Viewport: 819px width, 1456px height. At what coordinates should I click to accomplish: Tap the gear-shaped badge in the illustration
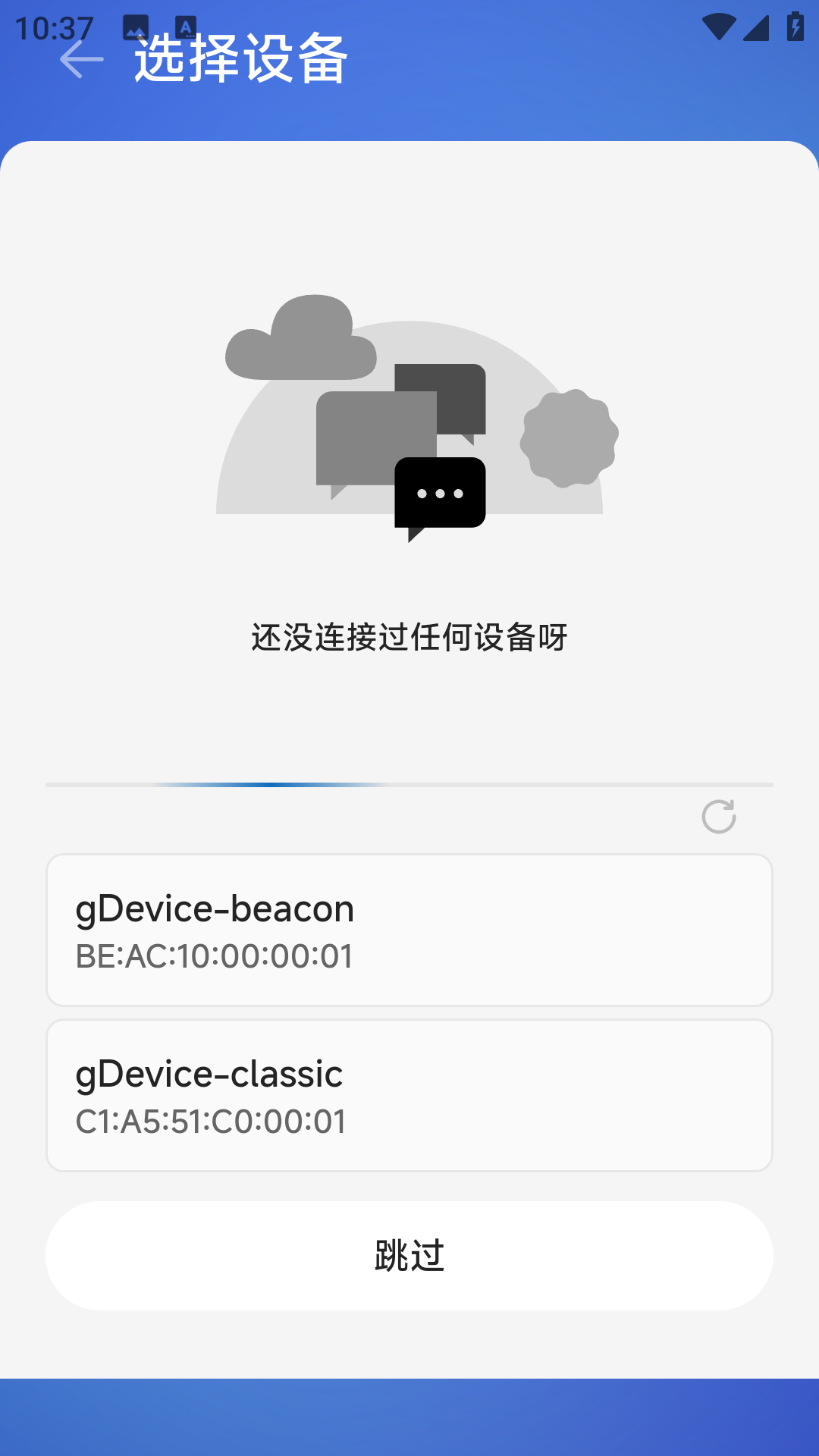[x=569, y=438]
